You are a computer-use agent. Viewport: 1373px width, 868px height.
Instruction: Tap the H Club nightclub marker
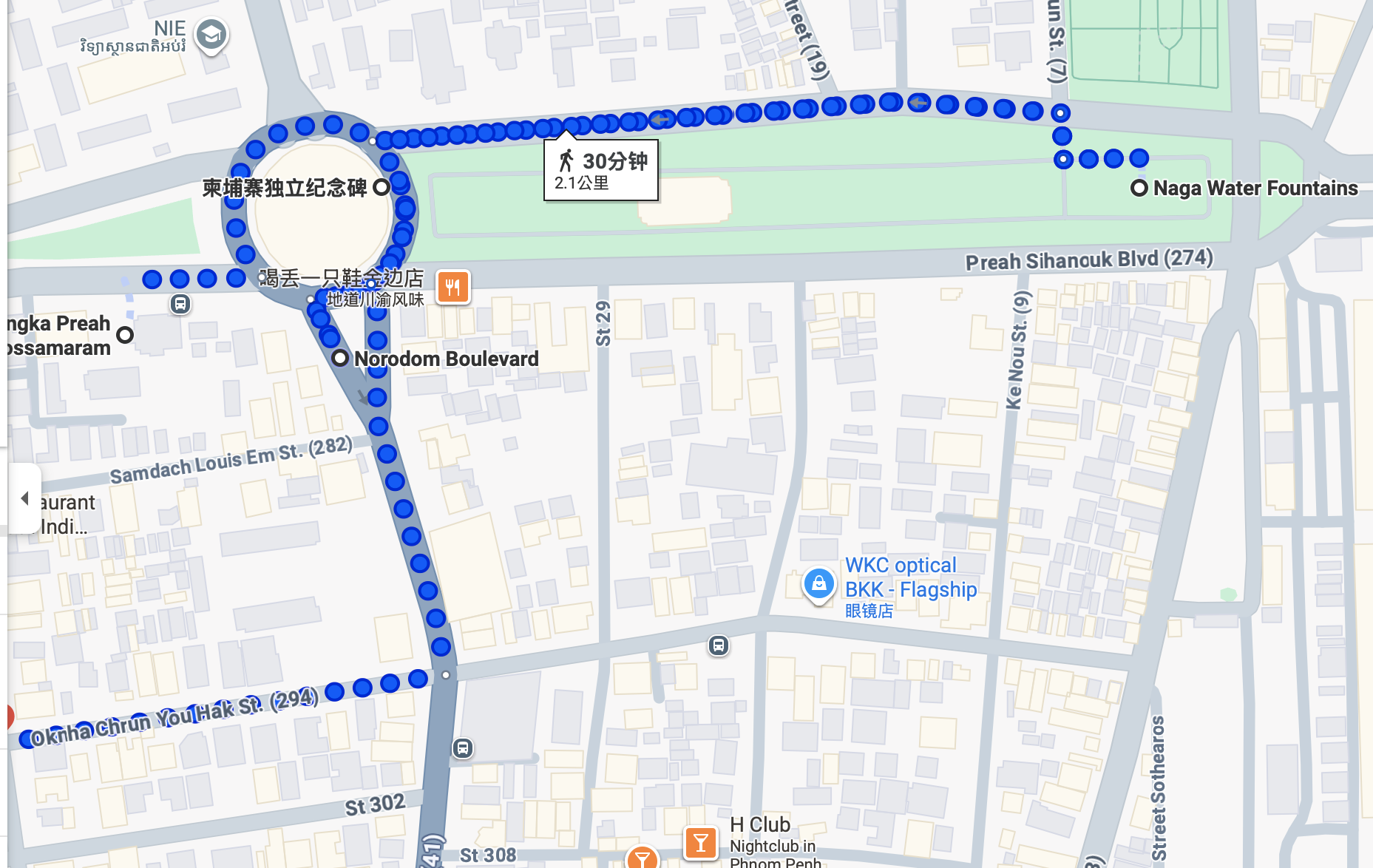[x=700, y=841]
